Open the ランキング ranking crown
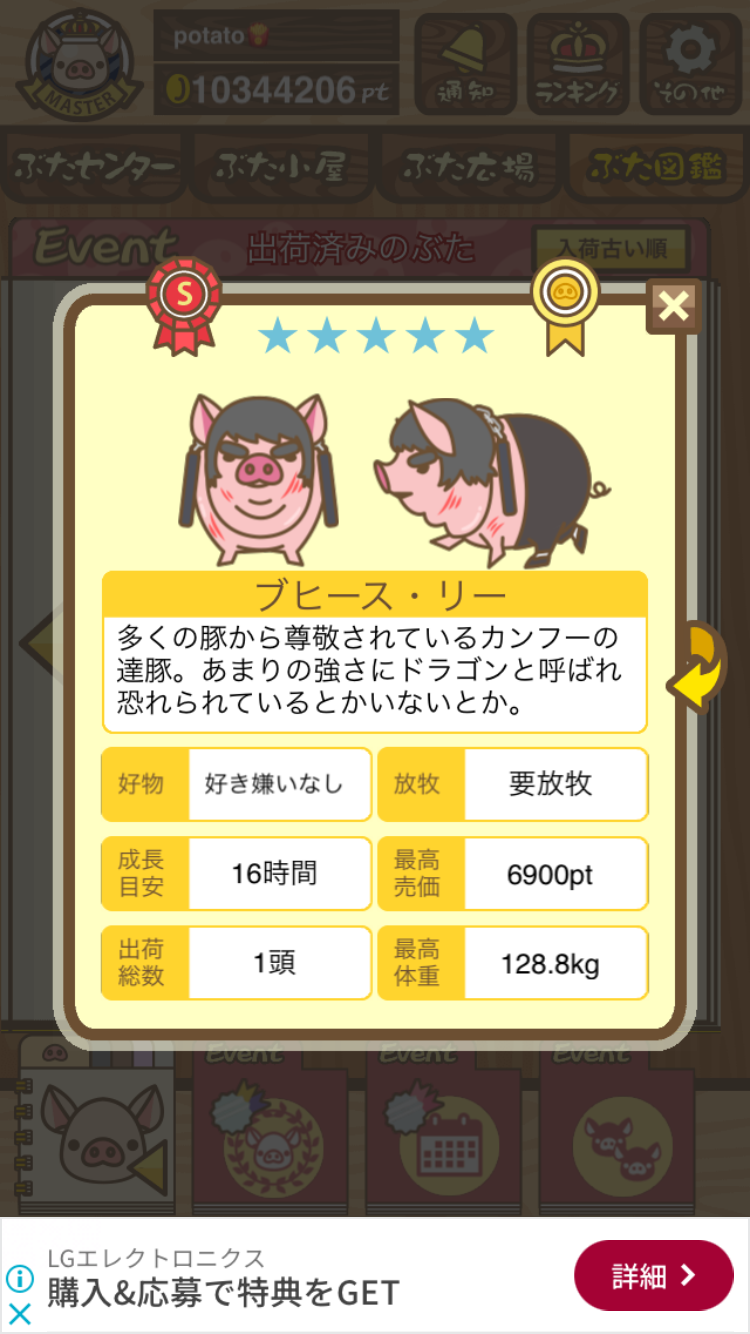 point(578,63)
